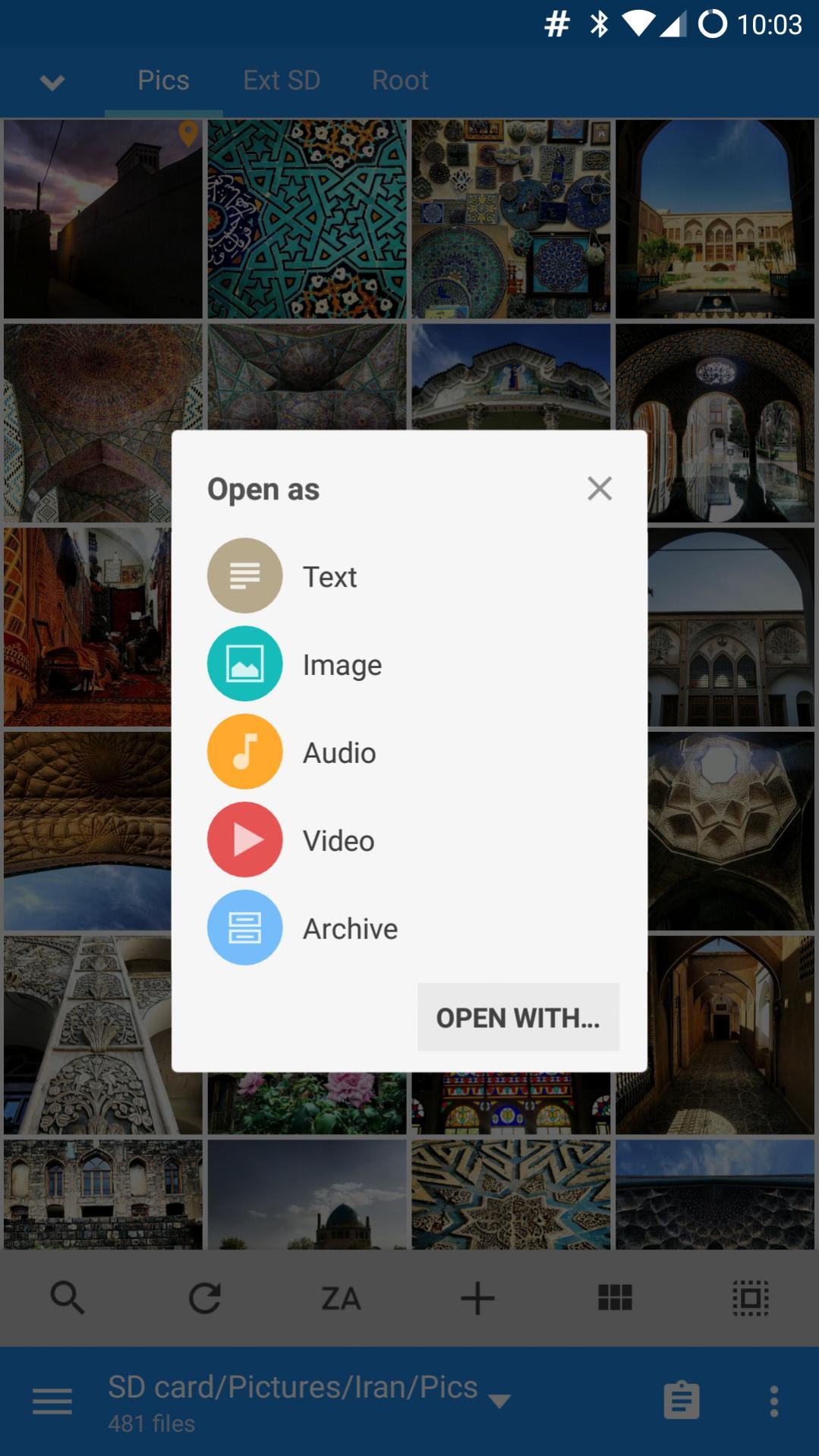The height and width of the screenshot is (1456, 819).
Task: Tap the OPEN WITH... button
Action: pos(518,1017)
